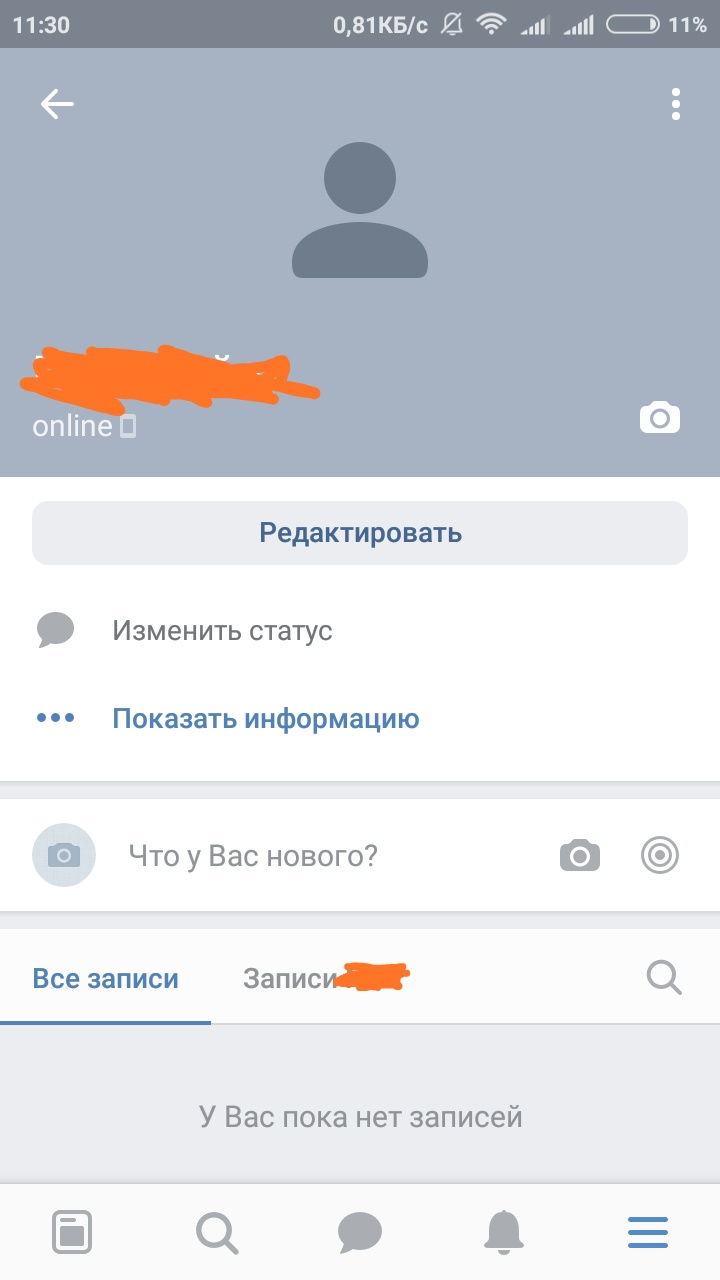The height and width of the screenshot is (1280, 720).
Task: Open the search tab in bottom bar
Action: (216, 1232)
